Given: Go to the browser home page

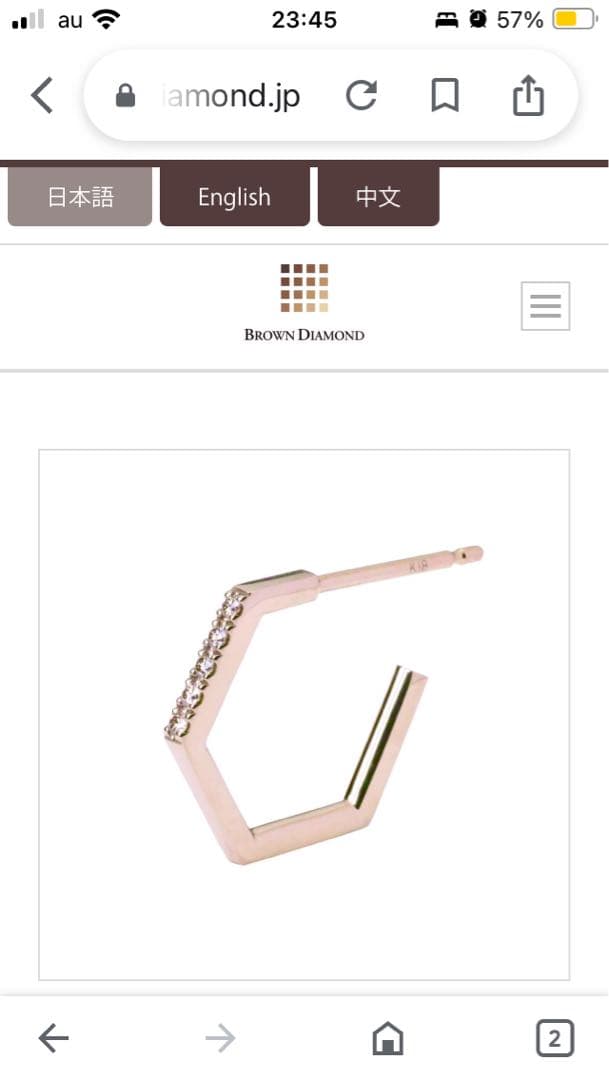Looking at the screenshot, I should click(387, 1040).
